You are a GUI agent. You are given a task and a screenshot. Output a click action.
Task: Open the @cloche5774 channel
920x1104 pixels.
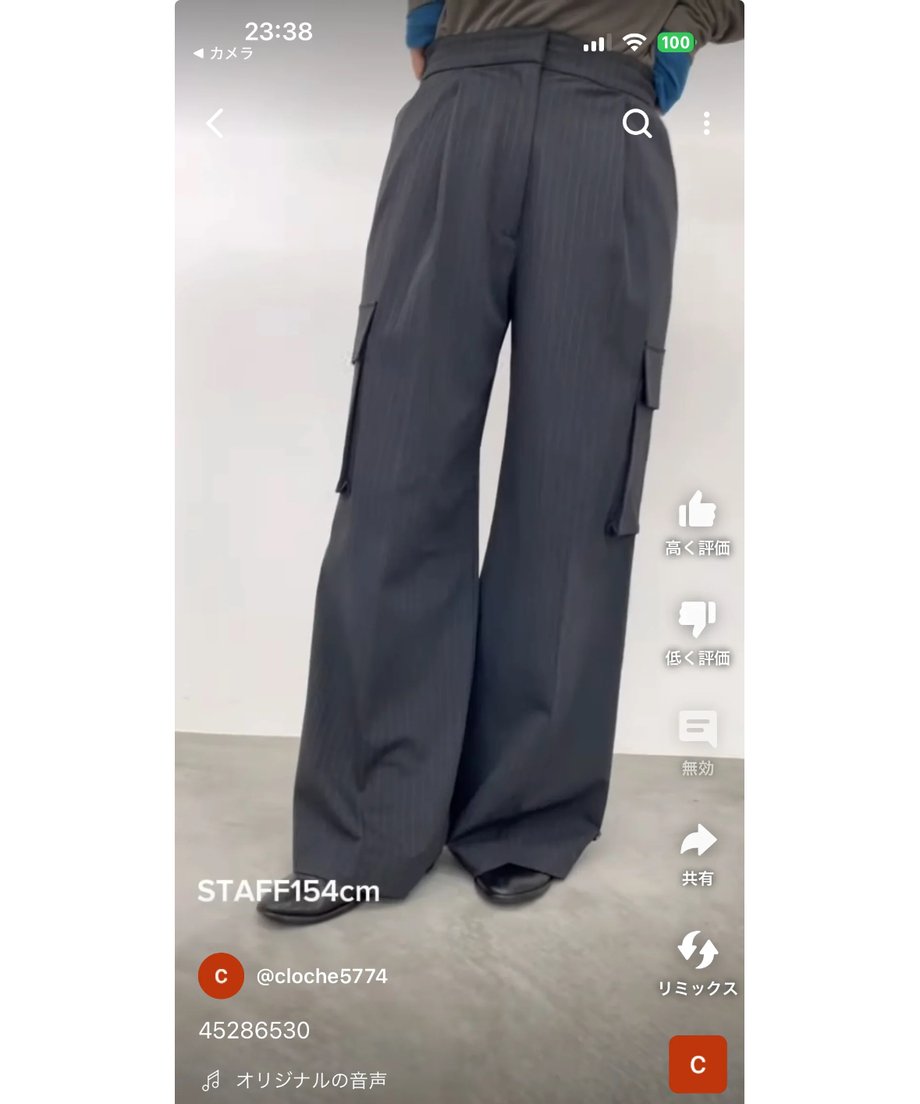click(322, 977)
